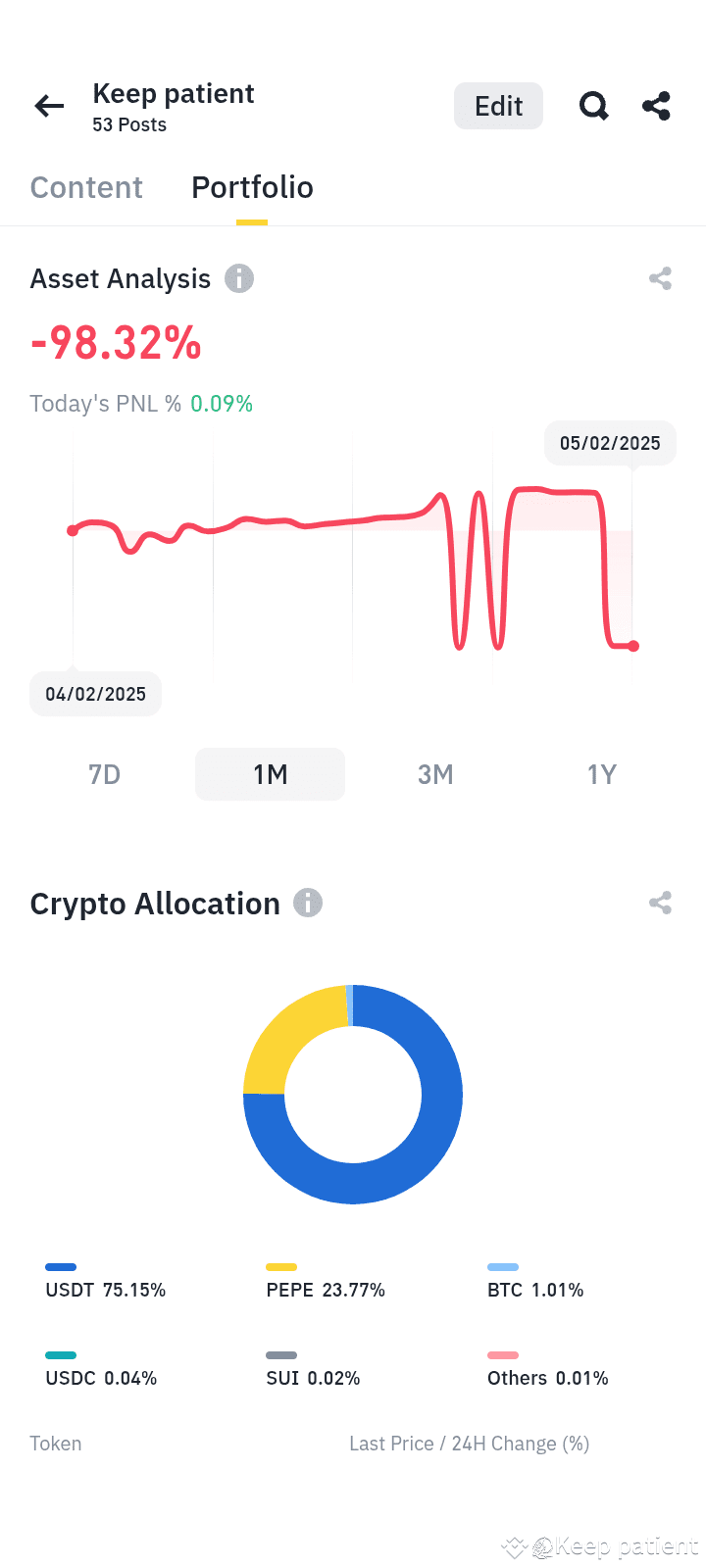Image resolution: width=706 pixels, height=1568 pixels.
Task: View Crypto Allocation info tooltip
Action: (x=308, y=903)
